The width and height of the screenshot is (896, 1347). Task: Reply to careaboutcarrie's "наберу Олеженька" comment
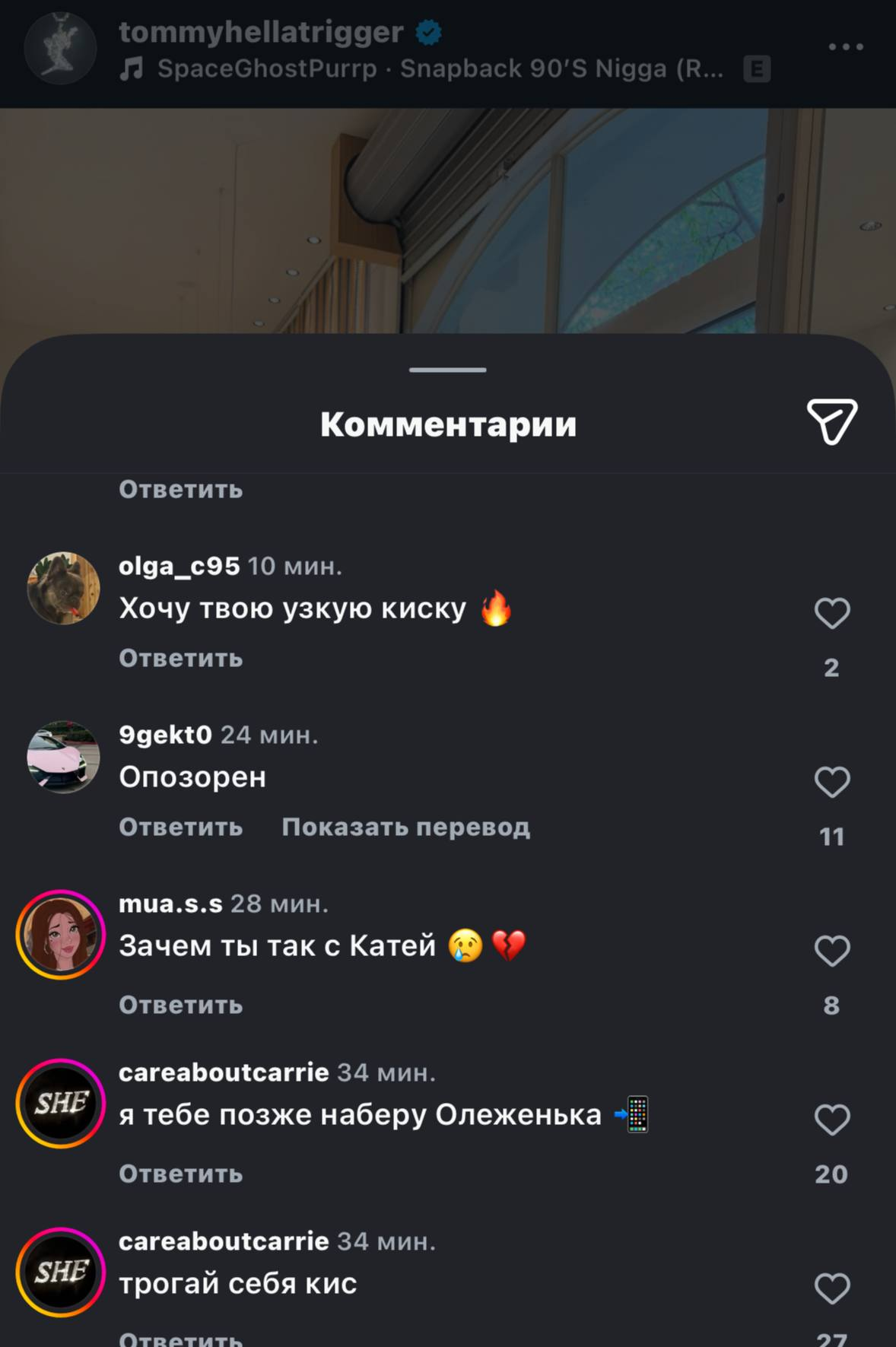click(x=181, y=1174)
